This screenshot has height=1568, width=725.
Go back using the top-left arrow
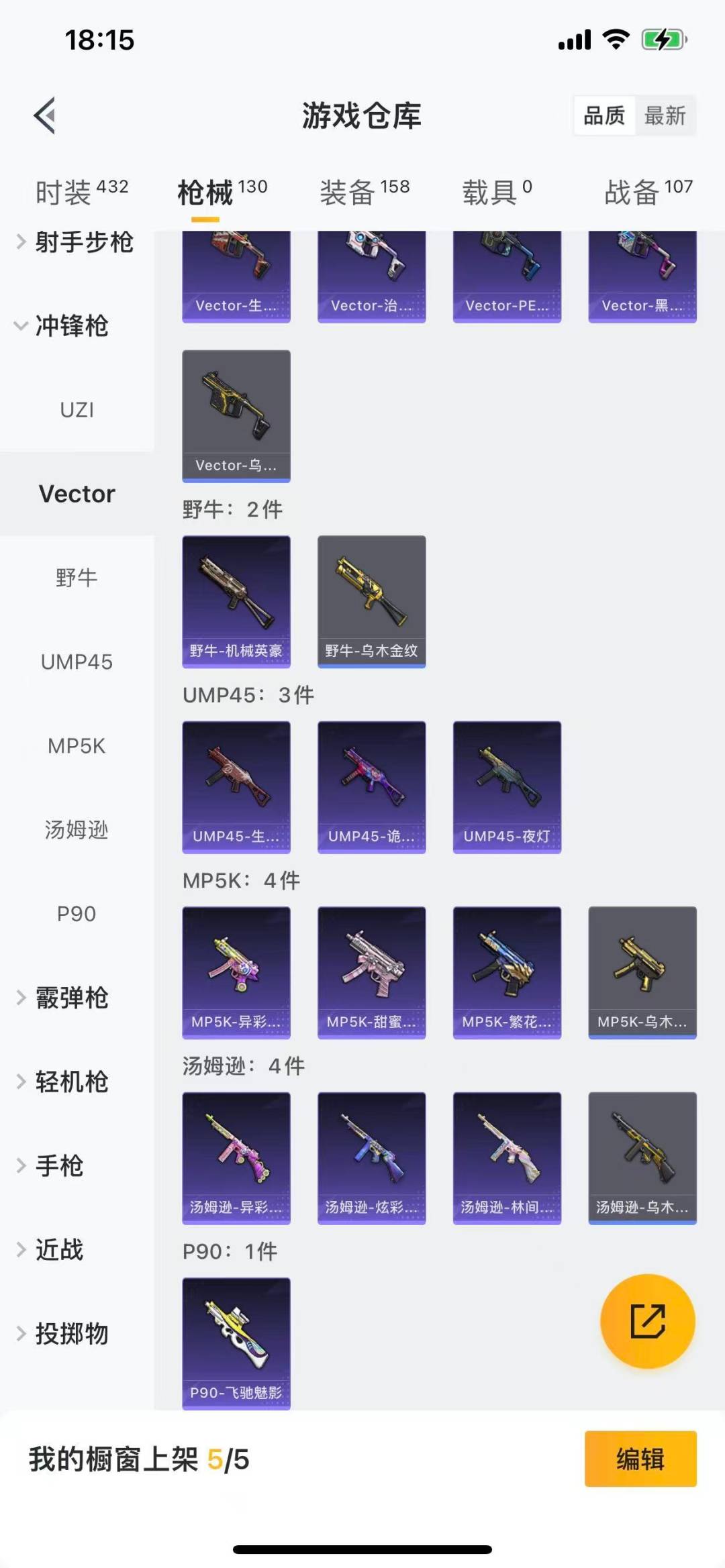[45, 115]
